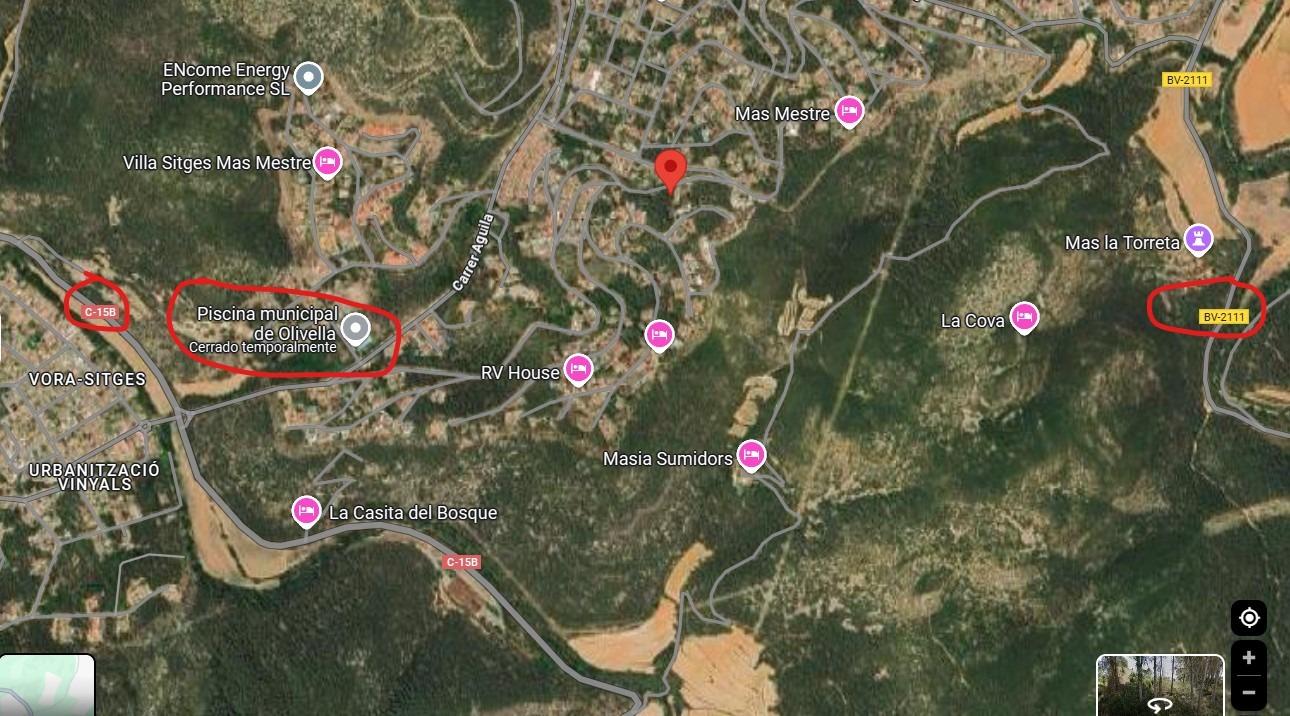View Villa Sitges Mas Mestre lodging marker

pyautogui.click(x=327, y=161)
